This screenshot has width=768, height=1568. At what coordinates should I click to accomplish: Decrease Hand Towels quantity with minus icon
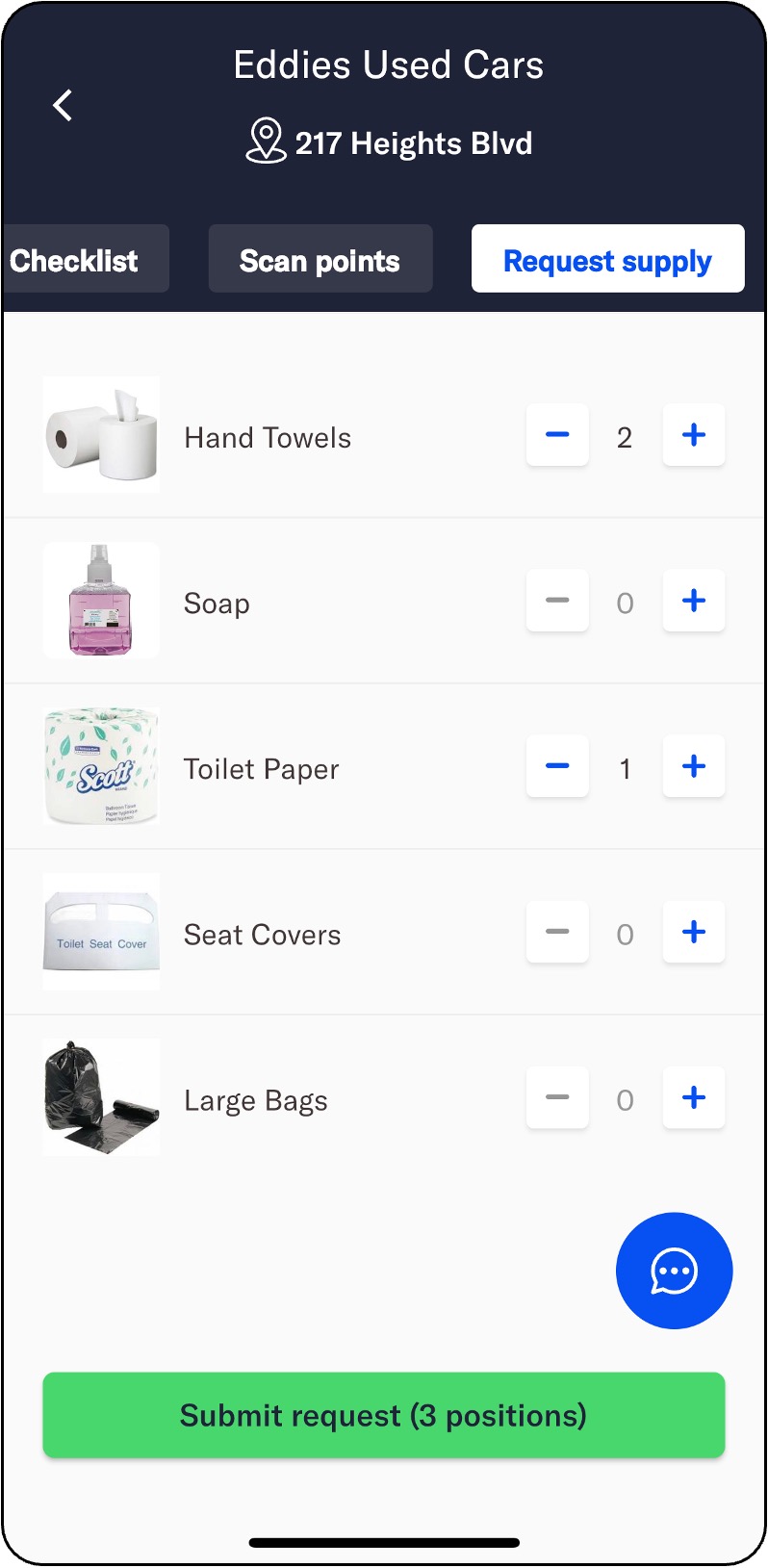(556, 435)
